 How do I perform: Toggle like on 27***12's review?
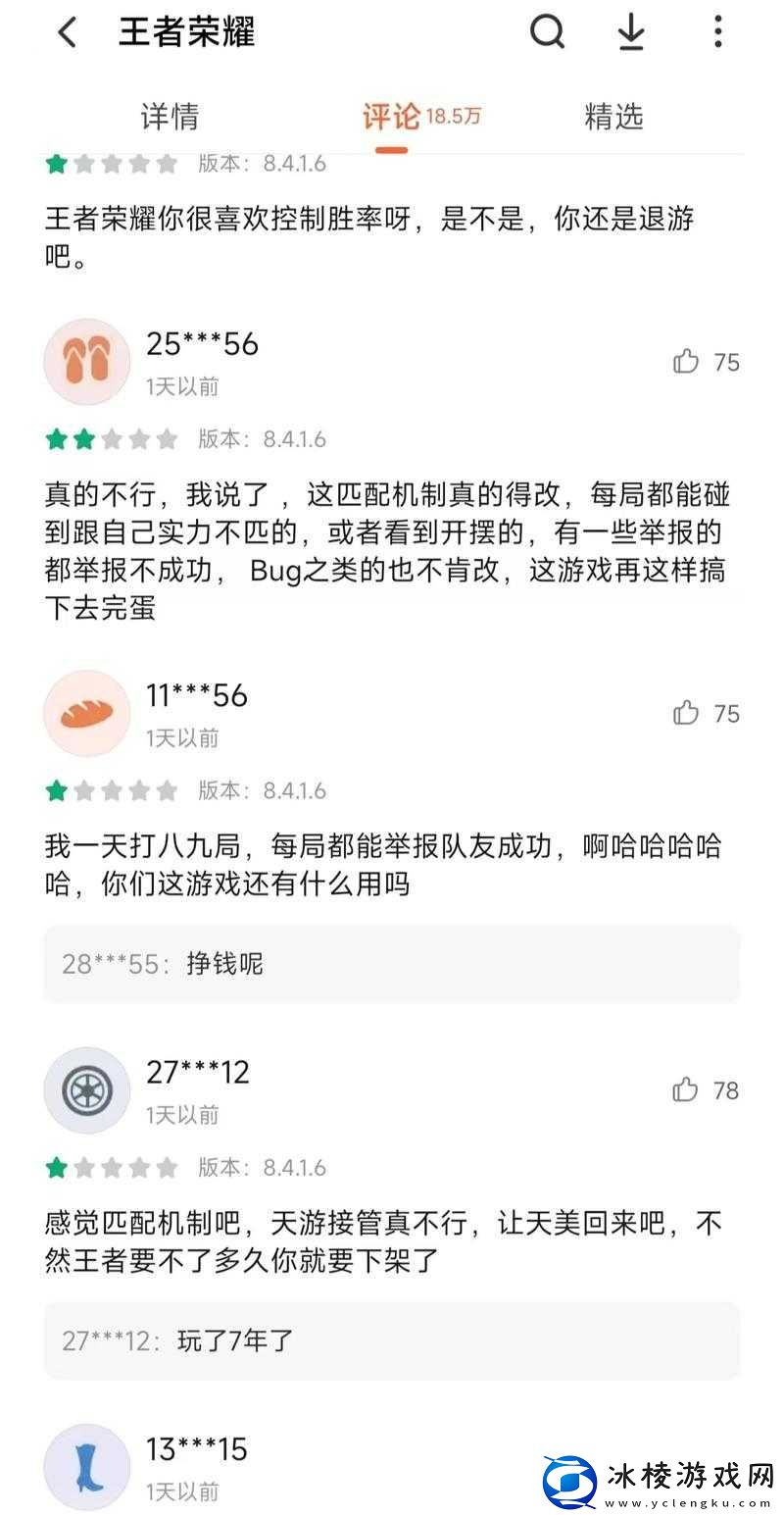(x=687, y=1090)
